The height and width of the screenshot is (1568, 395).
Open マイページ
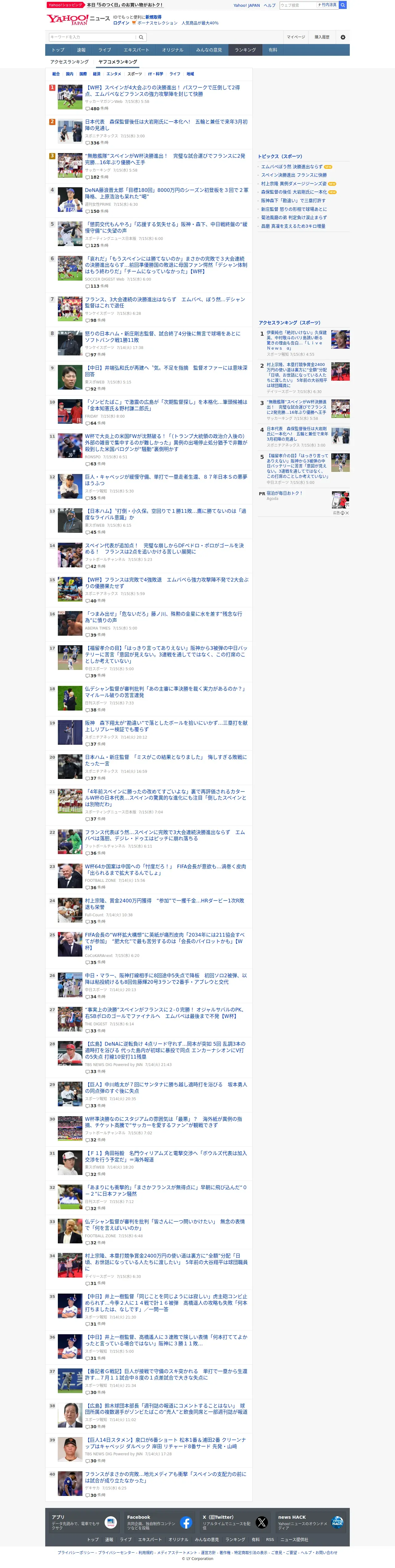coord(296,37)
